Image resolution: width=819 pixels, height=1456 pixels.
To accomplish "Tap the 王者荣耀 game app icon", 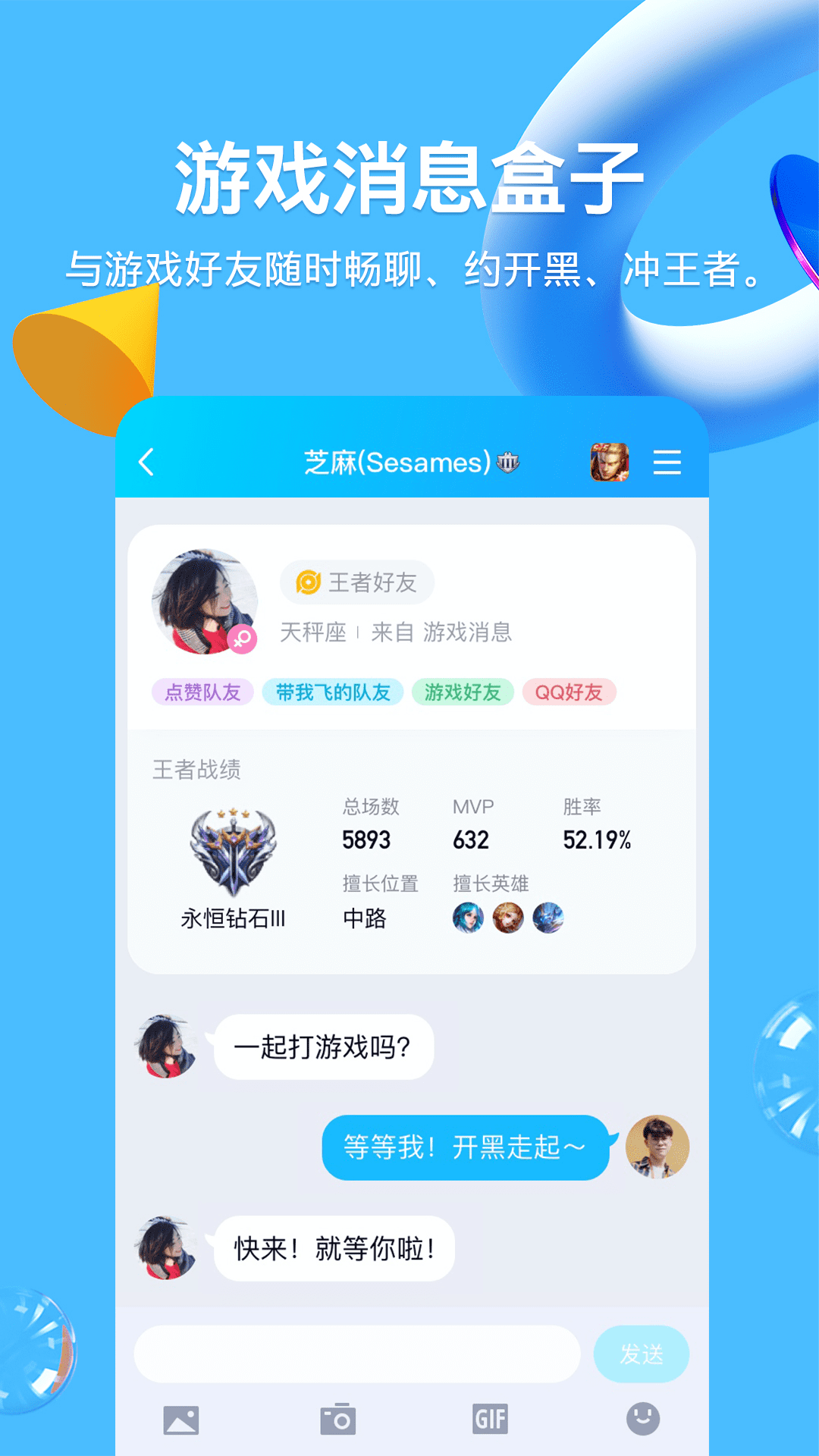I will (610, 463).
